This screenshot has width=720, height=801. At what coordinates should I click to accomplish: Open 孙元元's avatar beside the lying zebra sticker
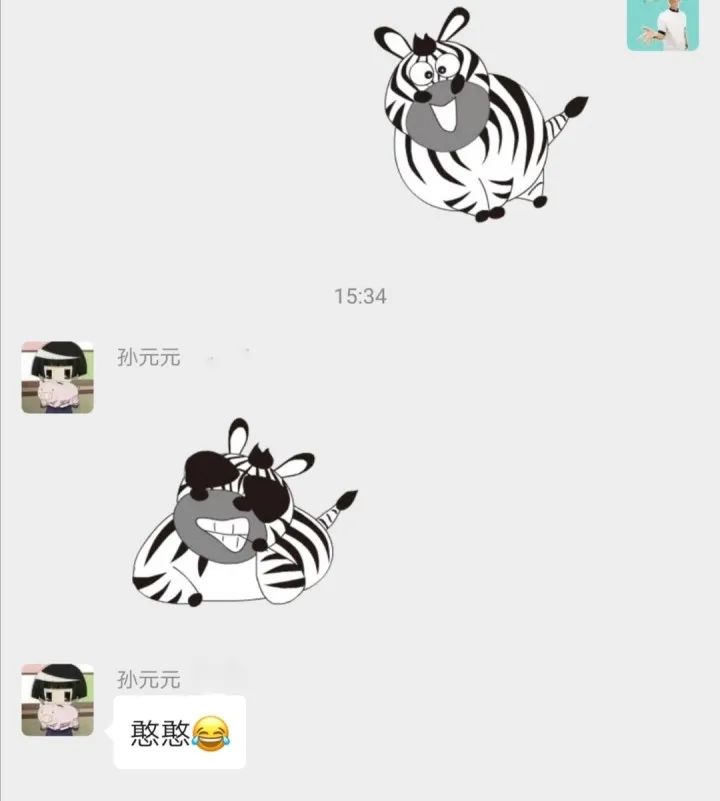pos(57,377)
